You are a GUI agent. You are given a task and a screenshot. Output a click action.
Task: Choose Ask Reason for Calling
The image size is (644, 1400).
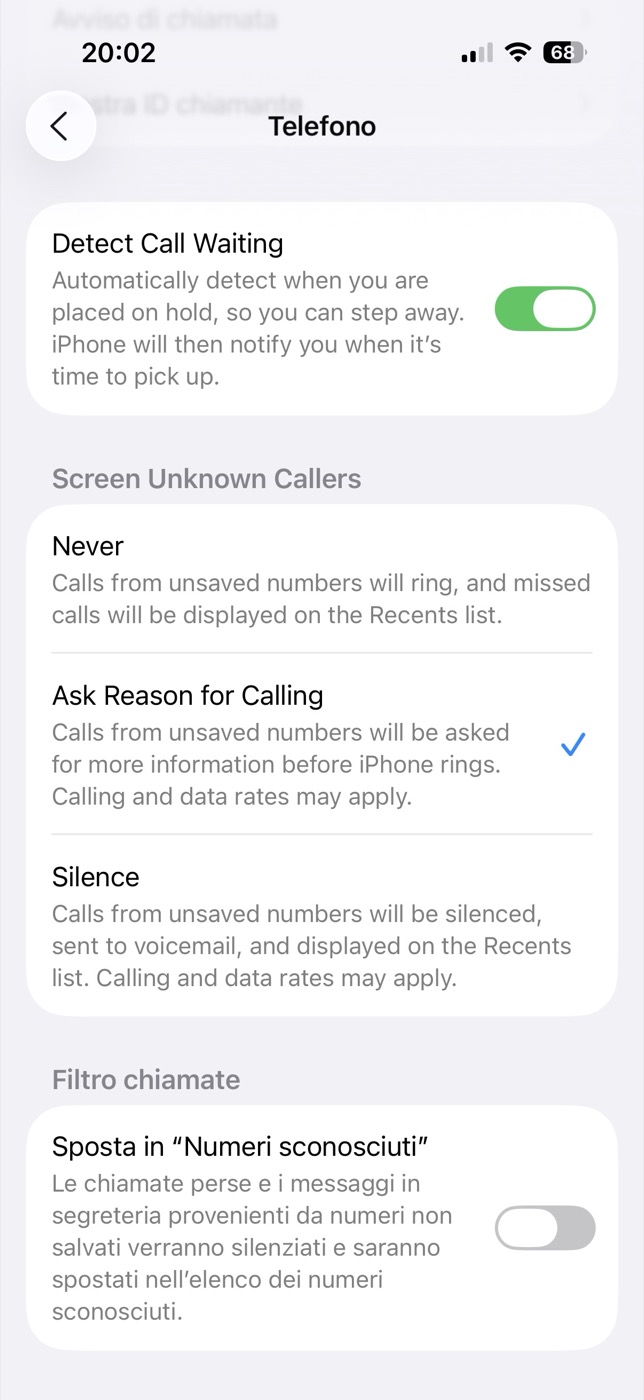coord(321,744)
